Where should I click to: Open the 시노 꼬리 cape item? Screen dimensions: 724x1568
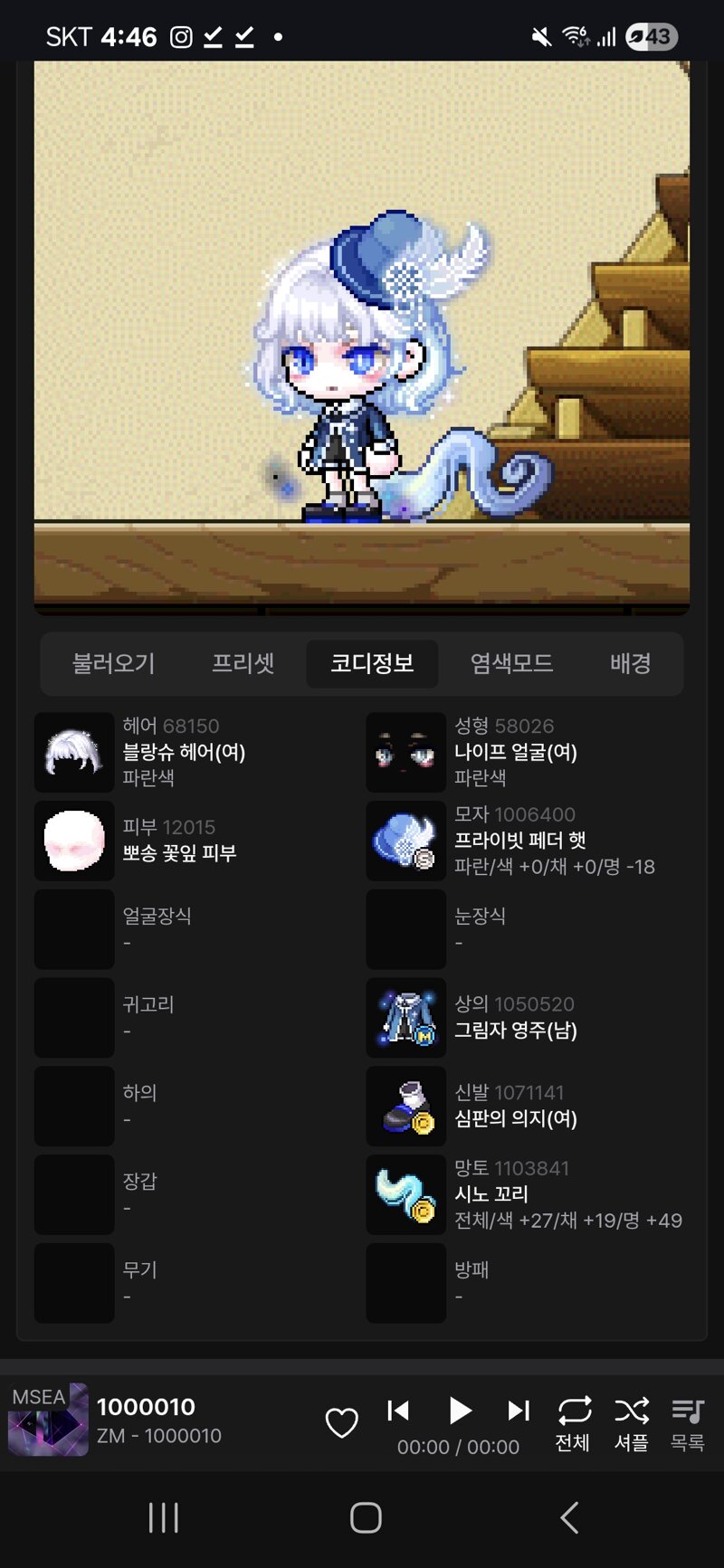pos(527,1194)
